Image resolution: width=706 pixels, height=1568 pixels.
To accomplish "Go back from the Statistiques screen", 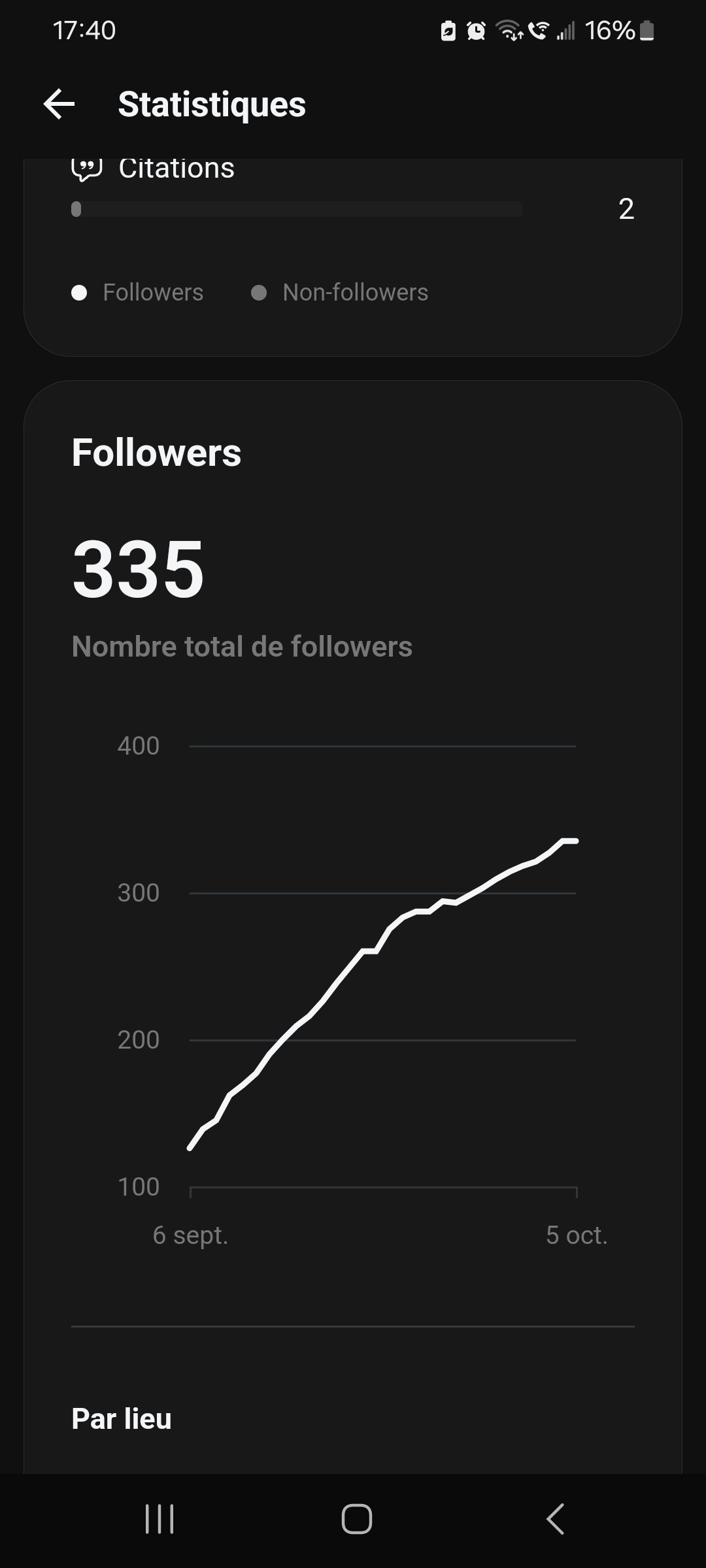I will 59,105.
